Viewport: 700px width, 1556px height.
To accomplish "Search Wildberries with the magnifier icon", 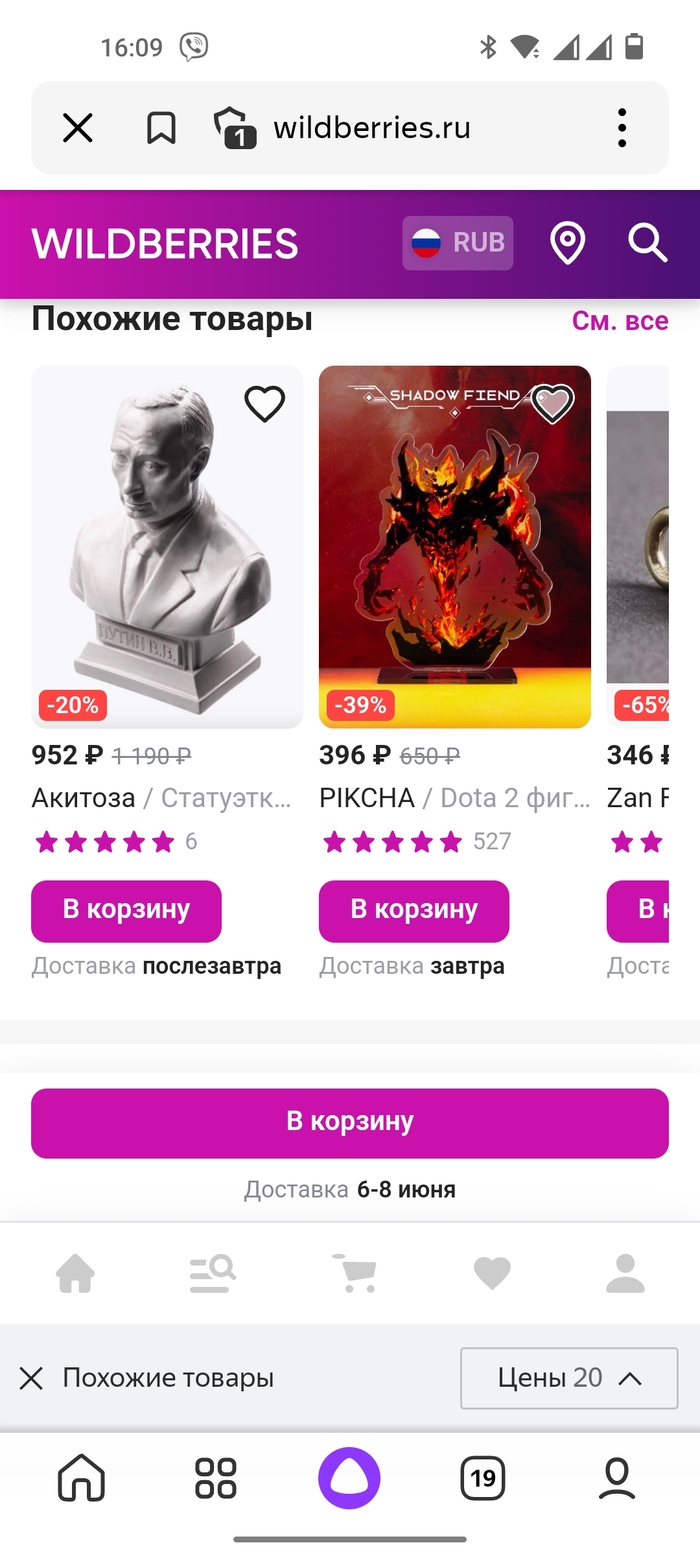I will [x=647, y=243].
